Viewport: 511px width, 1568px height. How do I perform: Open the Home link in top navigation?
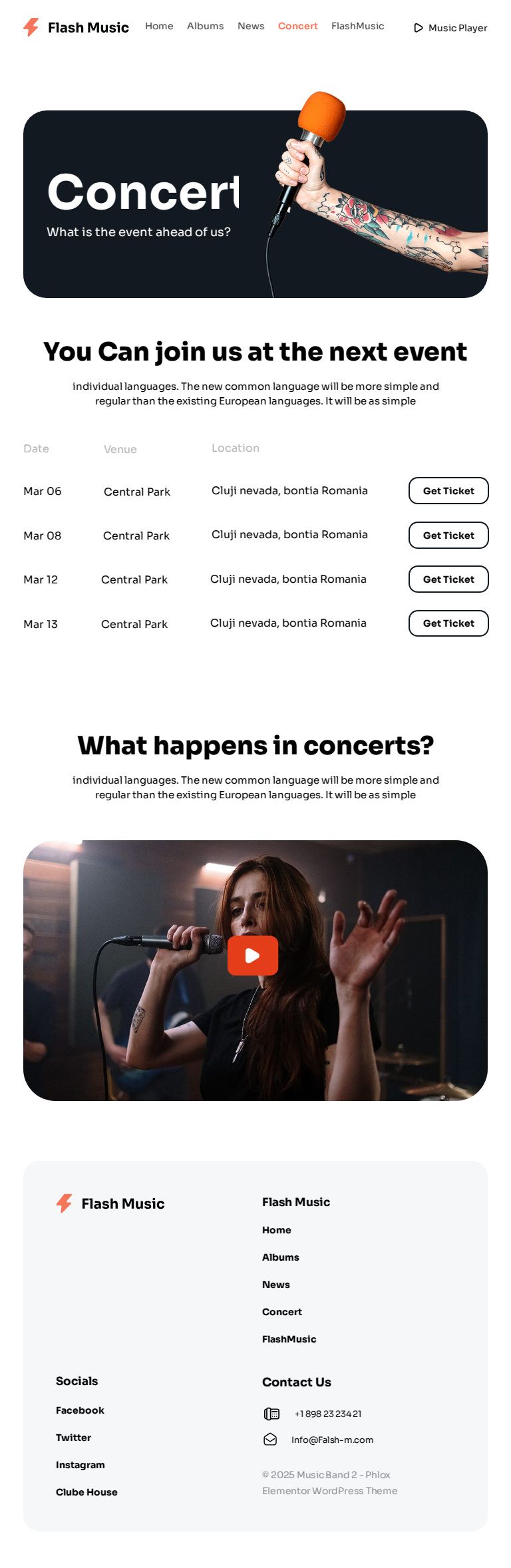pyautogui.click(x=159, y=26)
